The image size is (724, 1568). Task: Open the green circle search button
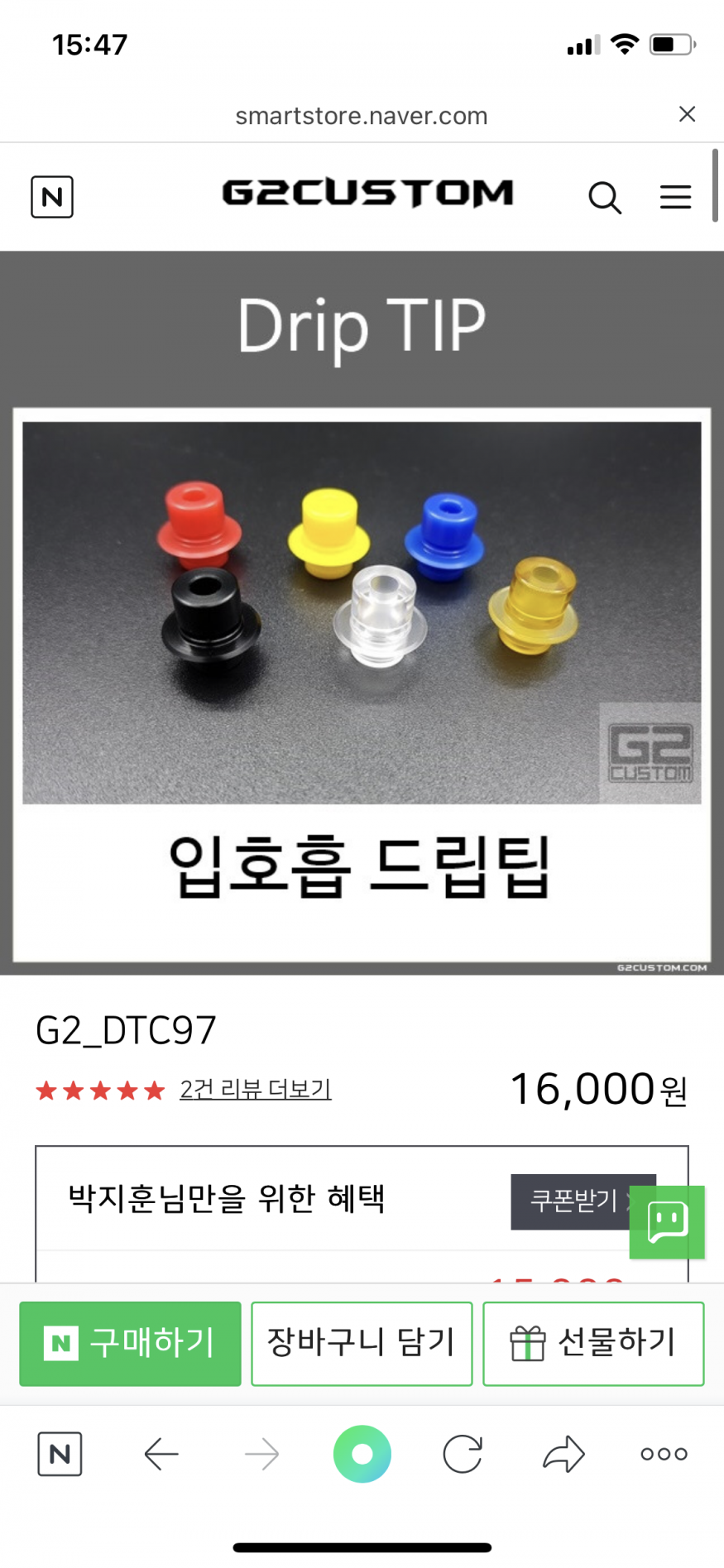coord(362,1454)
